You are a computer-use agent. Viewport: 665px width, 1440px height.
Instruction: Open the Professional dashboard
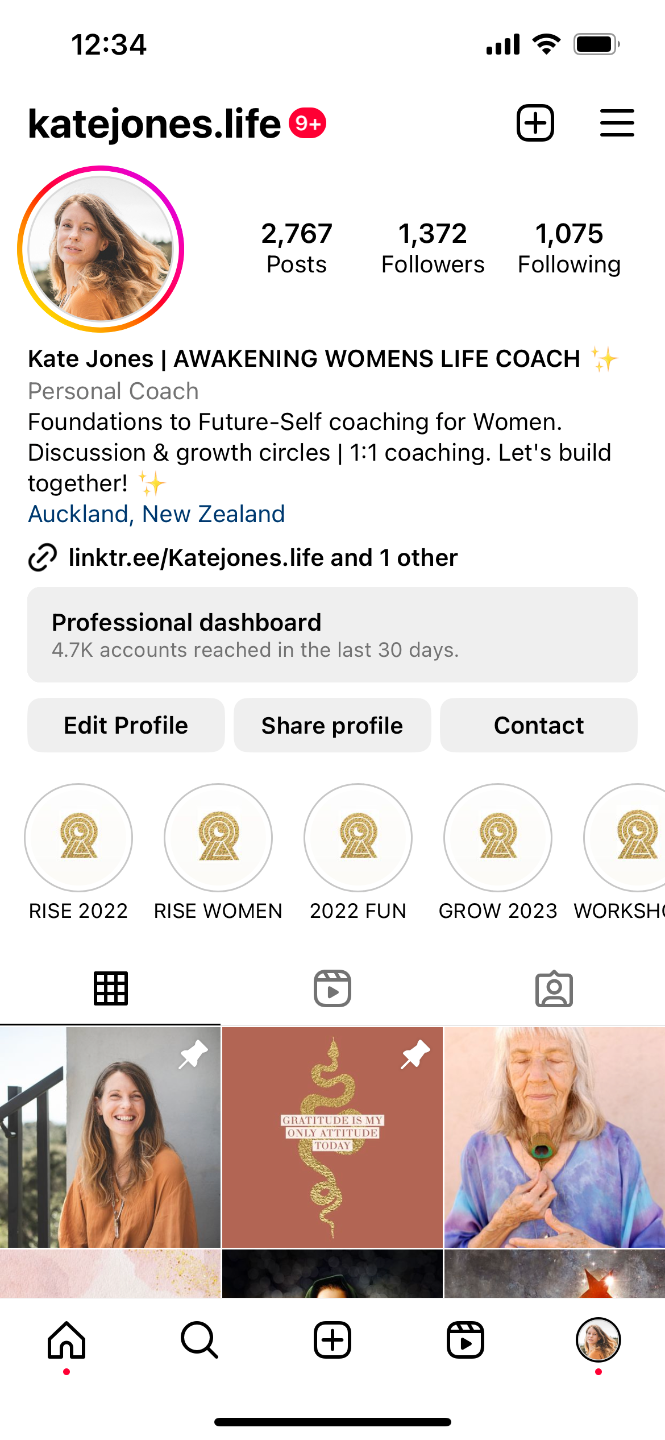(x=332, y=635)
